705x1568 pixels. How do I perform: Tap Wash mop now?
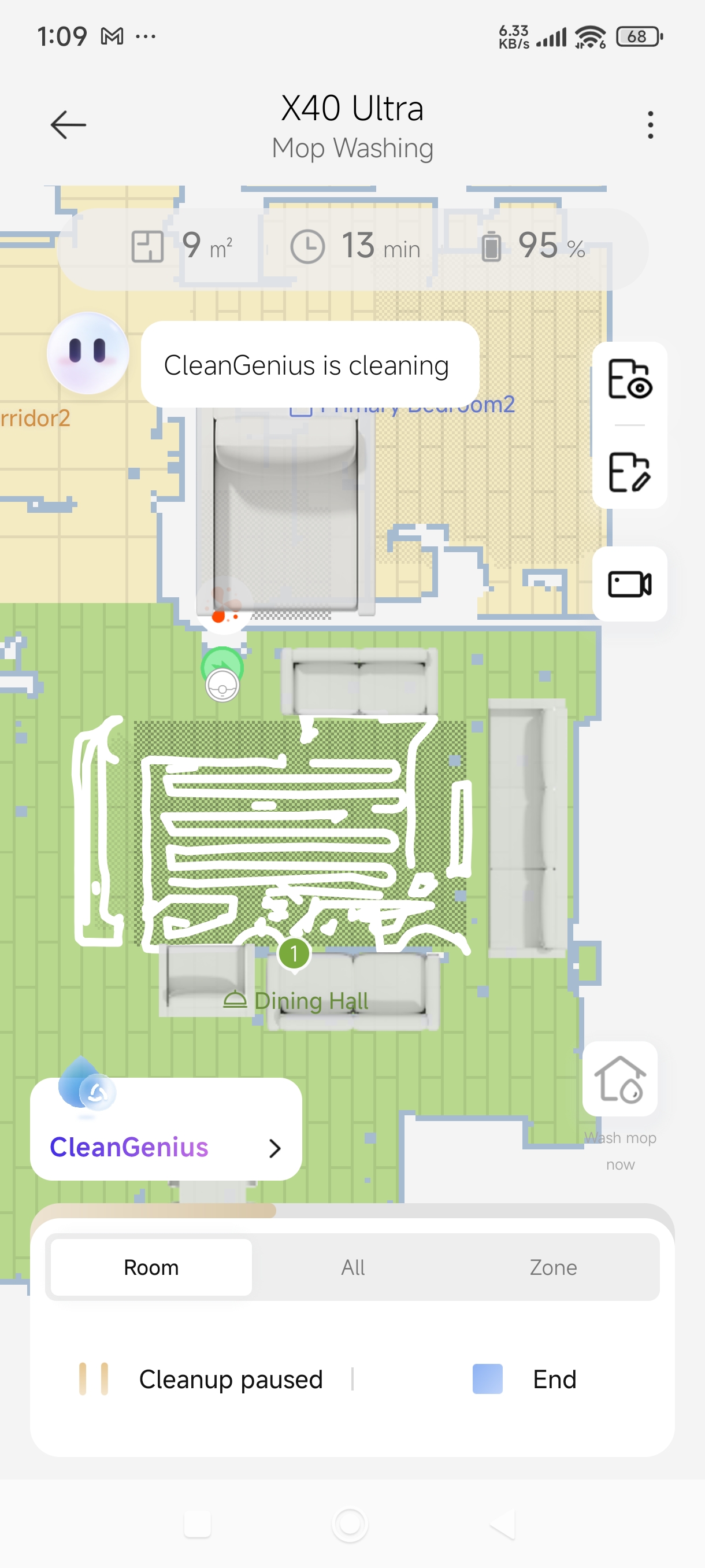click(620, 1080)
